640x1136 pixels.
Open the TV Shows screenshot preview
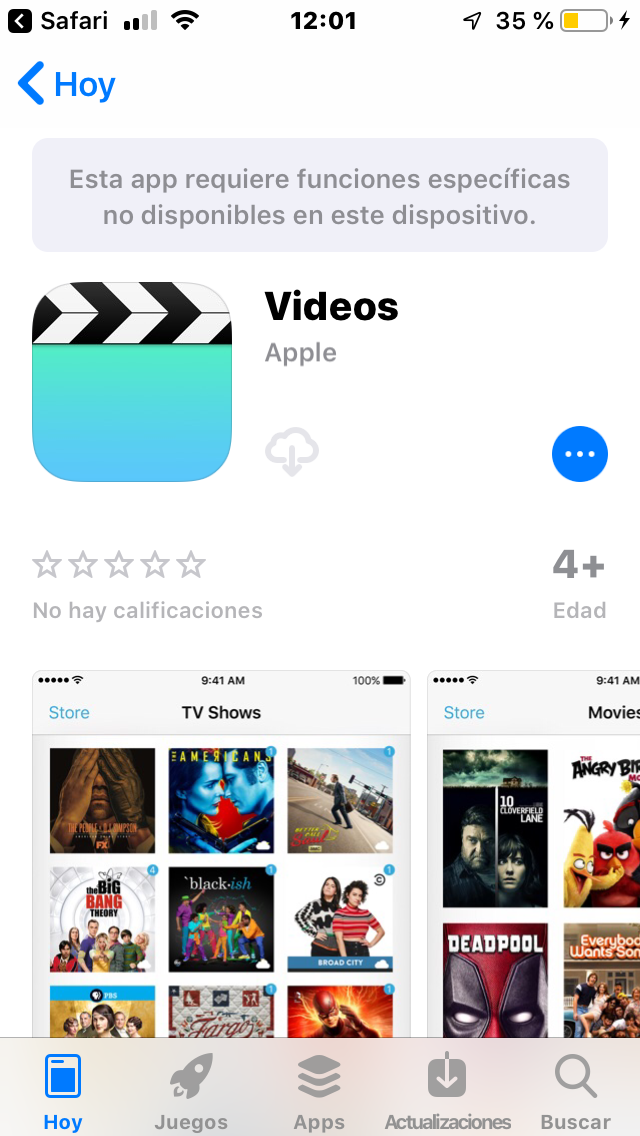coord(221,850)
